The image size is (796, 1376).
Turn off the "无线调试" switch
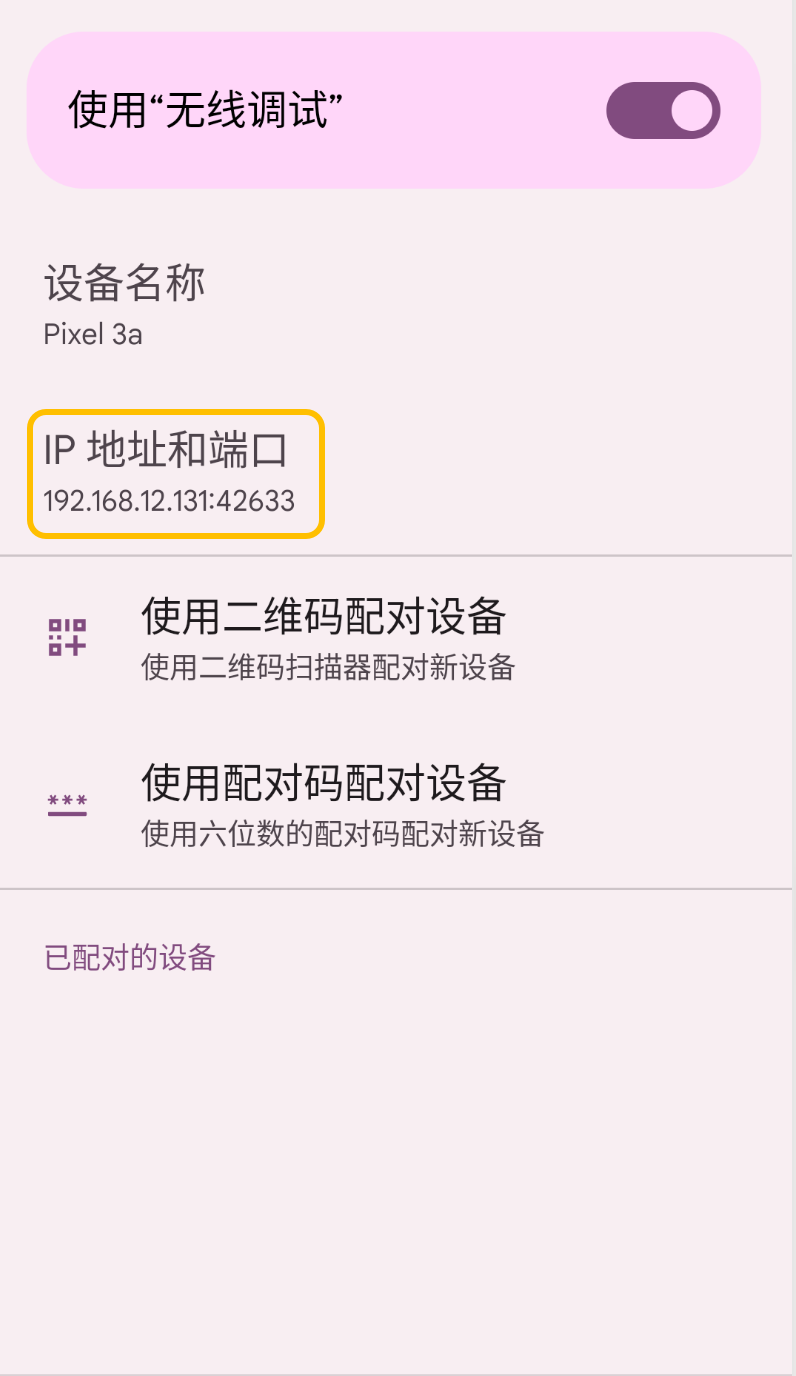click(663, 110)
